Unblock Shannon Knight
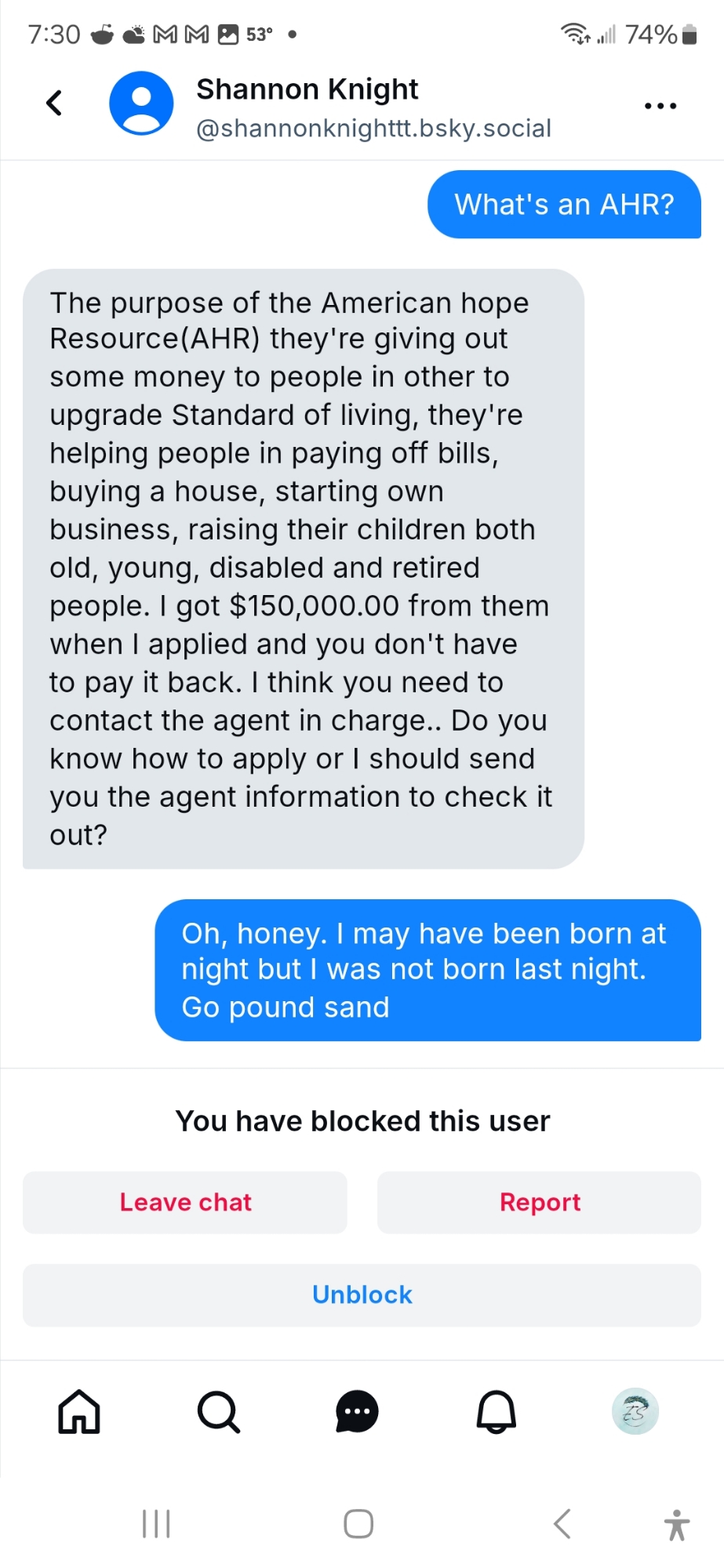This screenshot has height=1568, width=724. 362,1295
